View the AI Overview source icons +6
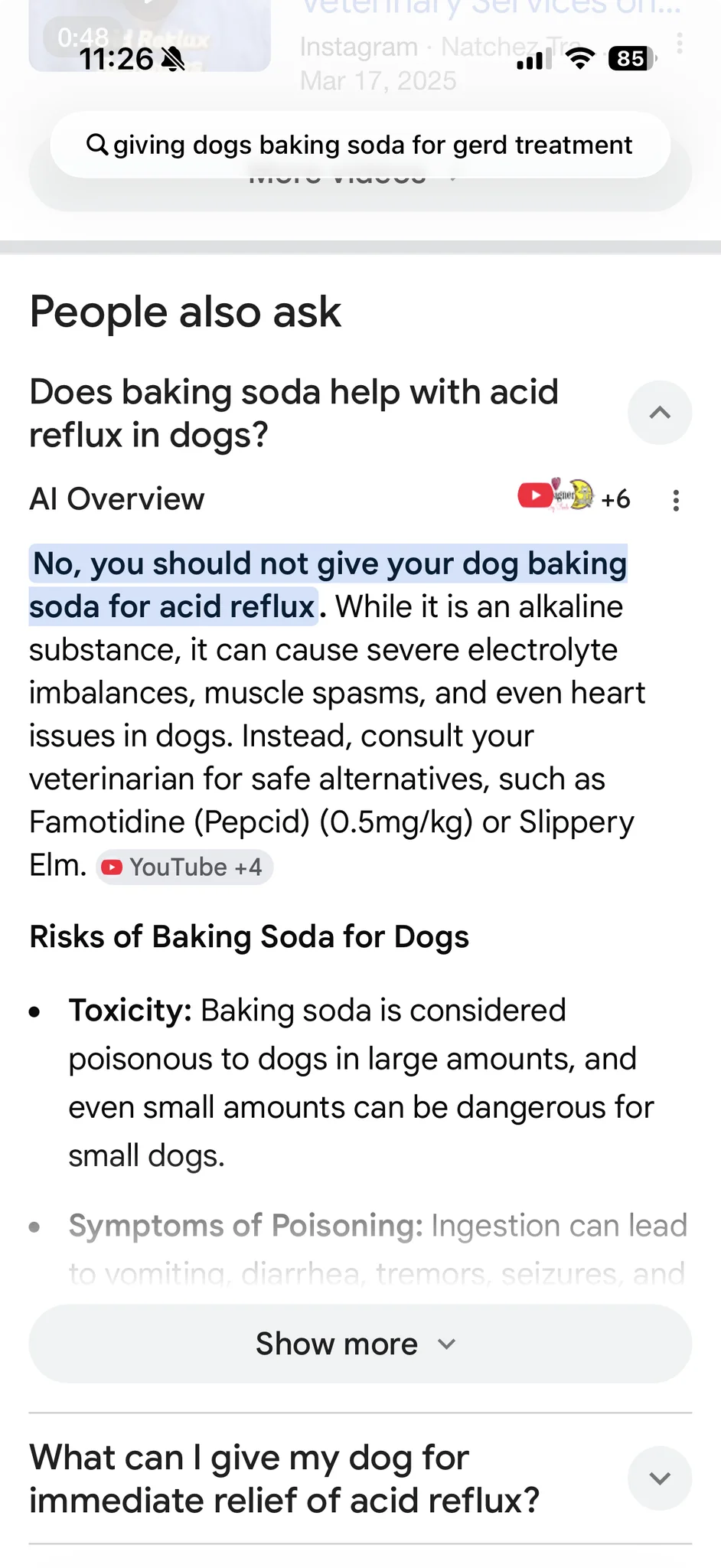Image resolution: width=721 pixels, height=1568 pixels. tap(573, 498)
